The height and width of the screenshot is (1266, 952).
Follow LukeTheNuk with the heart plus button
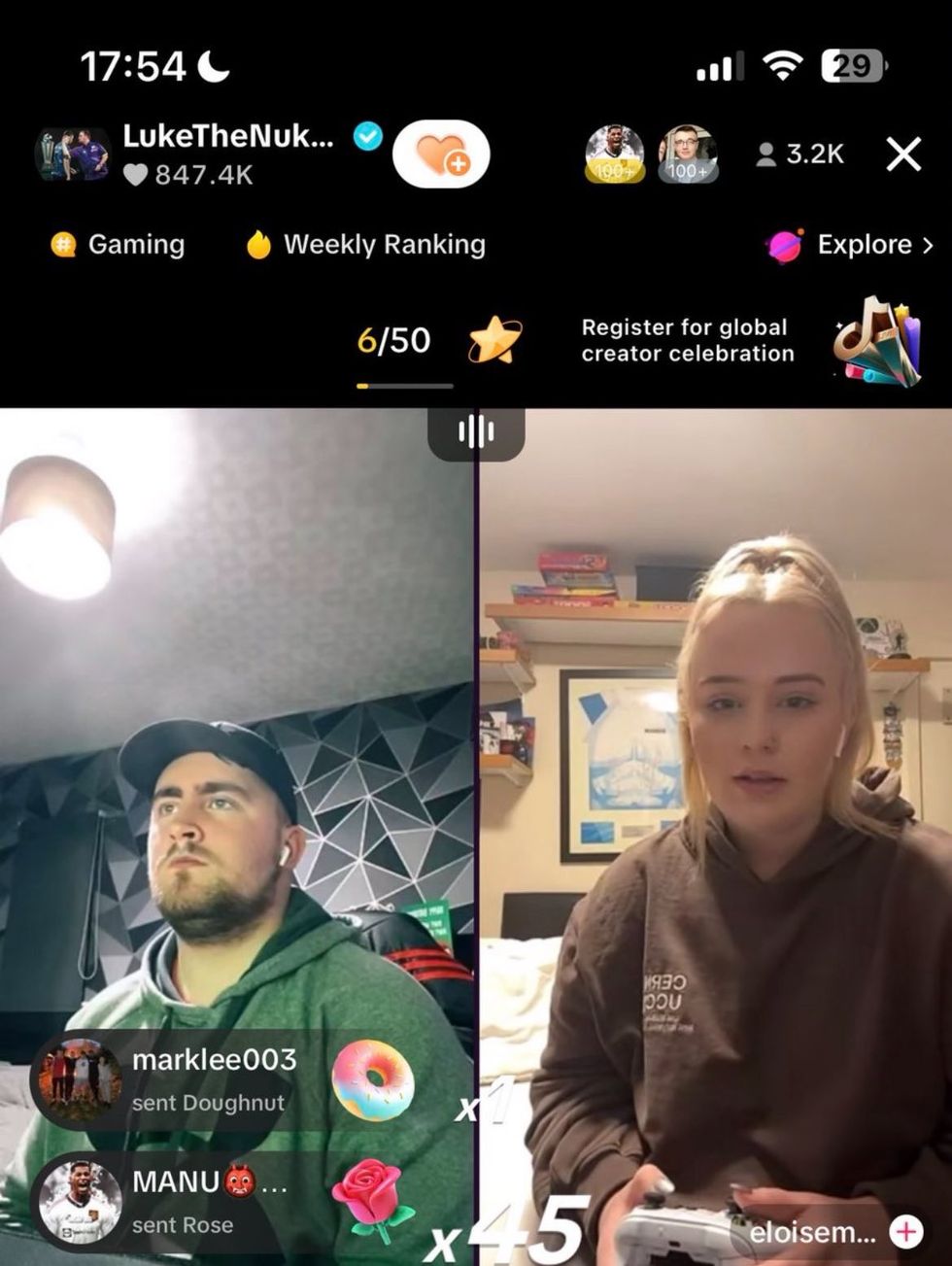coord(441,154)
